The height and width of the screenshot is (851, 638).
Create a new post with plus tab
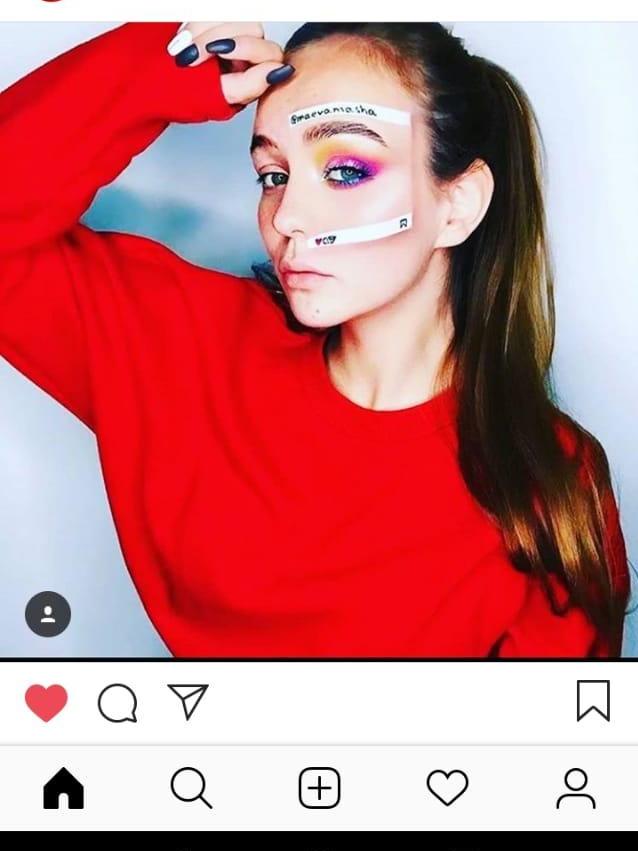point(319,788)
